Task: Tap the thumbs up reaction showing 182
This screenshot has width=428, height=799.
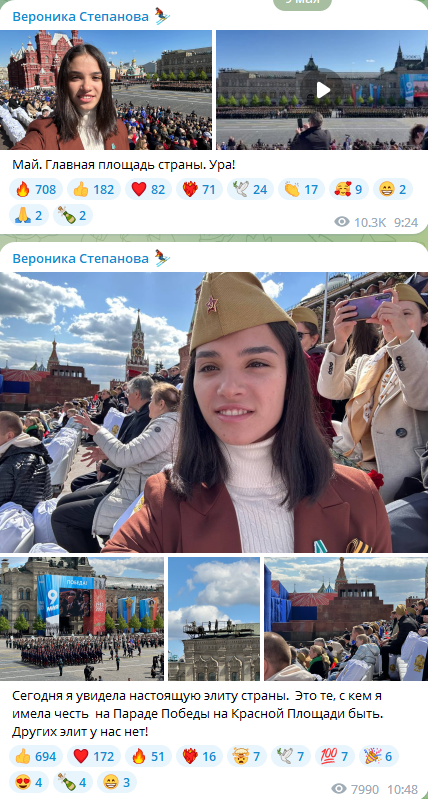Action: 94,190
